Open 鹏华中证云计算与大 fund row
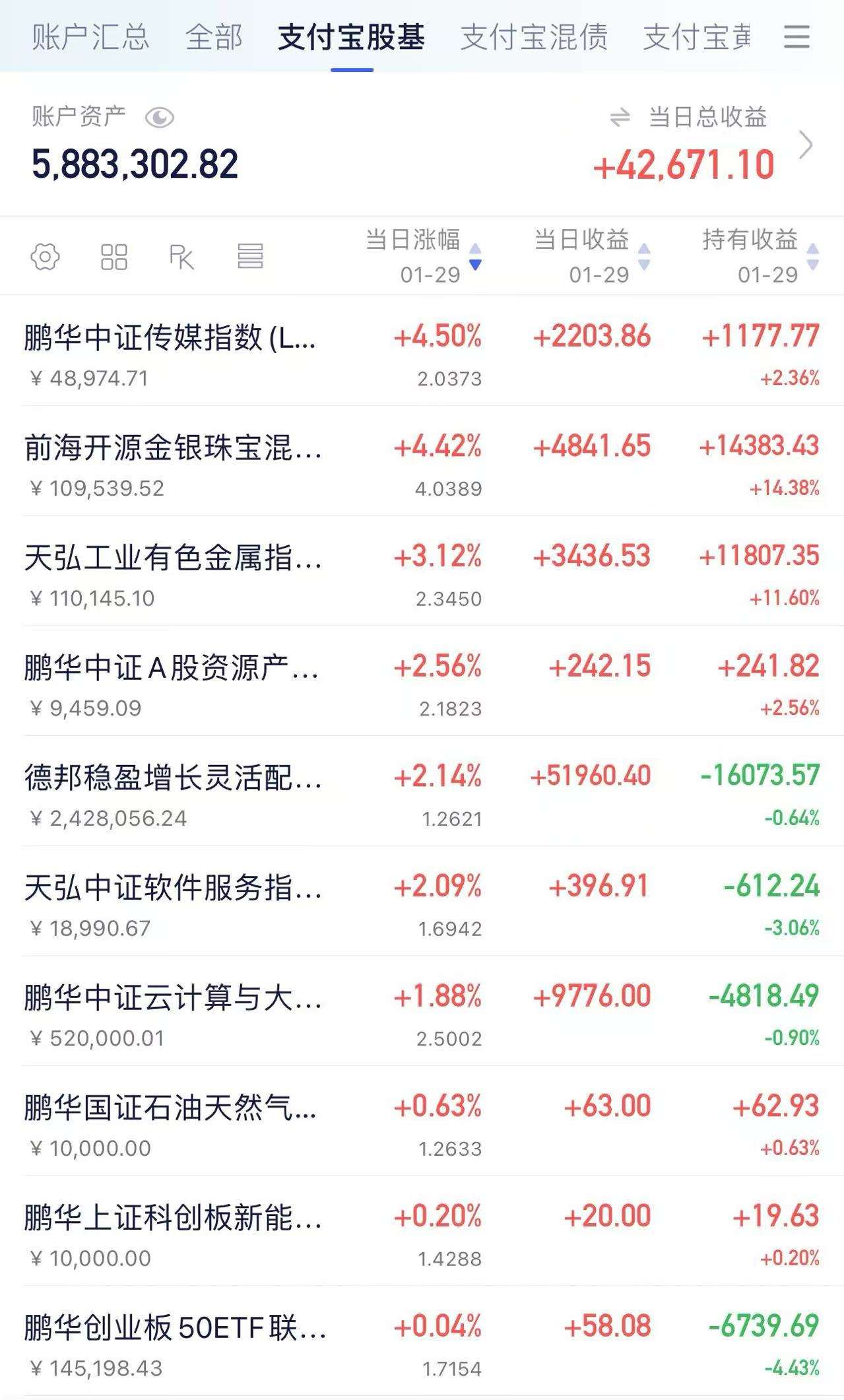The width and height of the screenshot is (844, 1400). [422, 1011]
